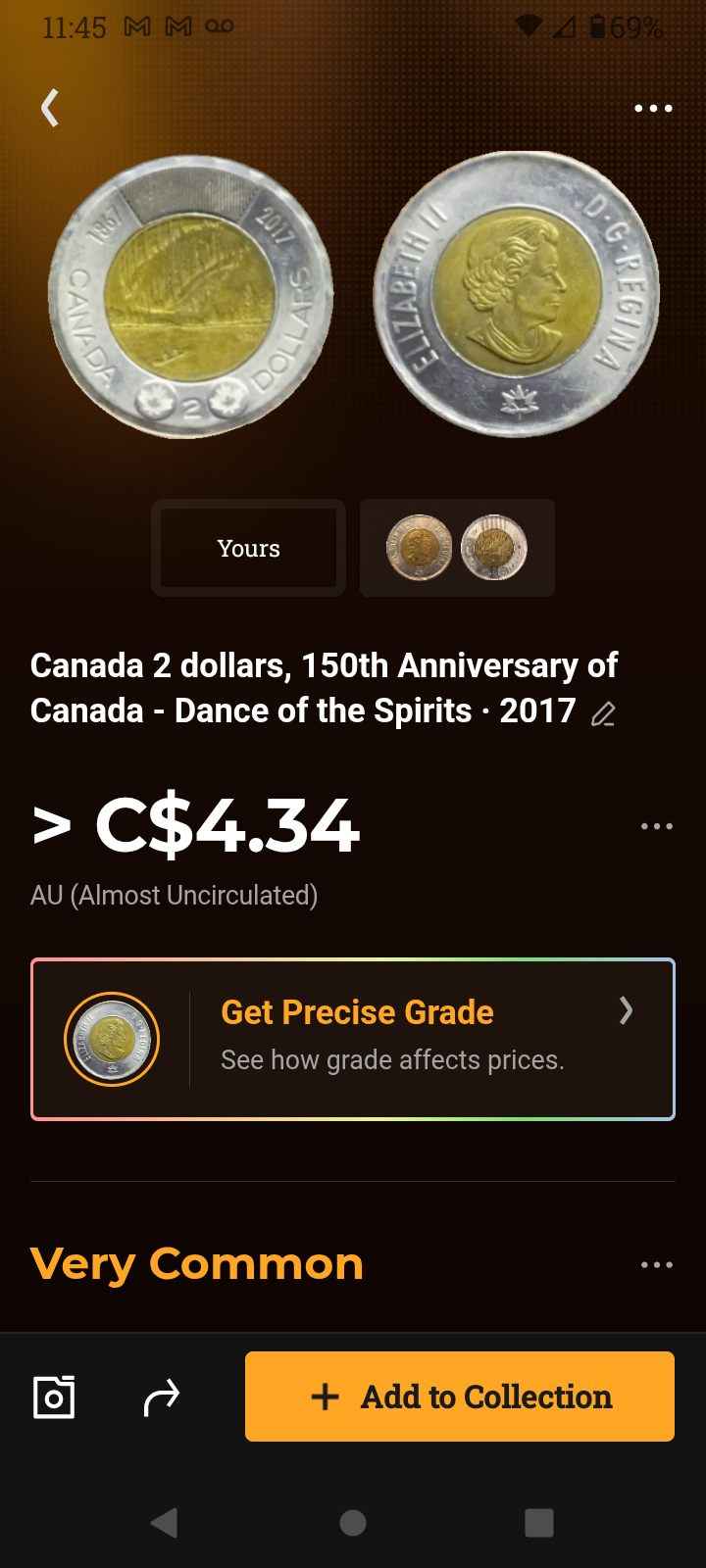Share this coin
This screenshot has height=1568, width=706.
pyautogui.click(x=162, y=1396)
